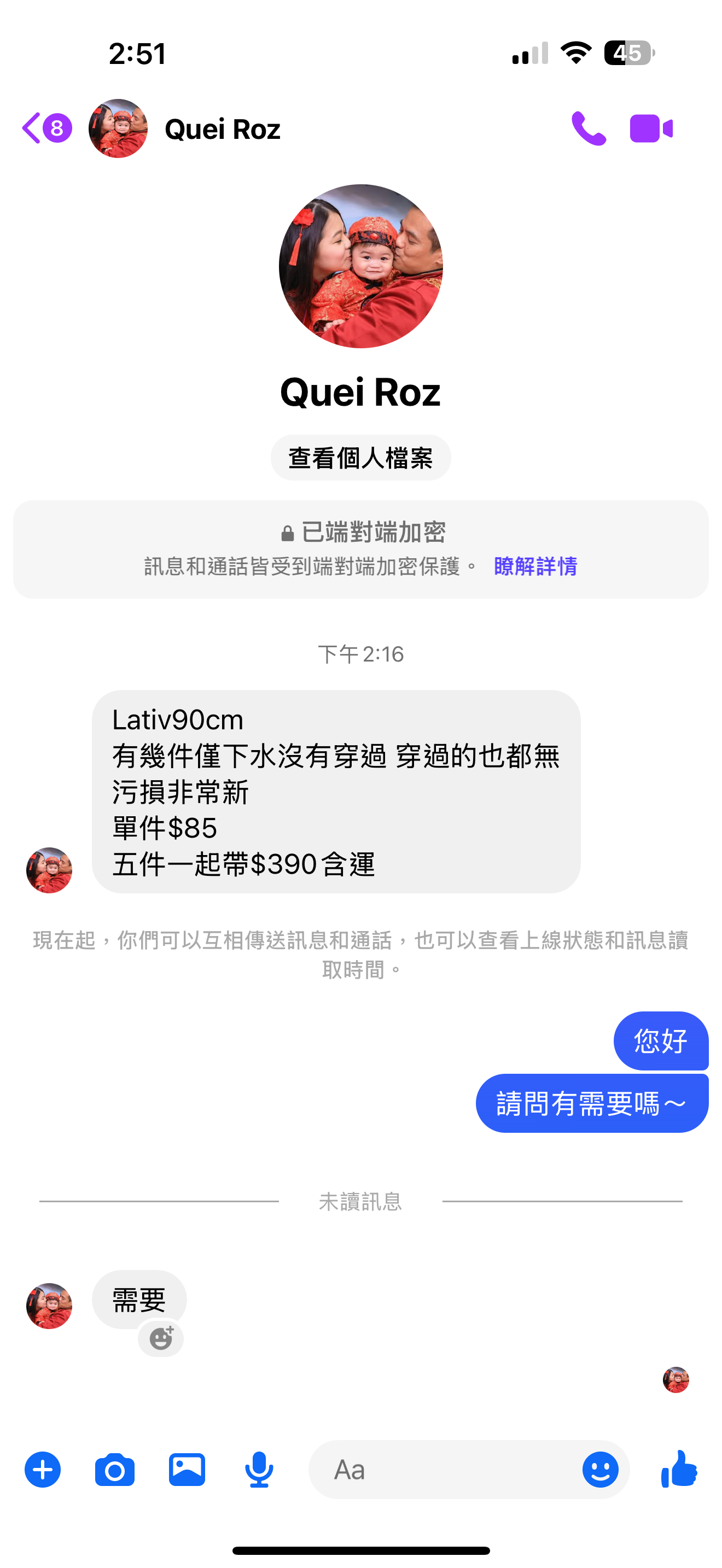Viewport: 722px width, 1568px height.
Task: Tap 查看個人檔案 button
Action: [360, 458]
